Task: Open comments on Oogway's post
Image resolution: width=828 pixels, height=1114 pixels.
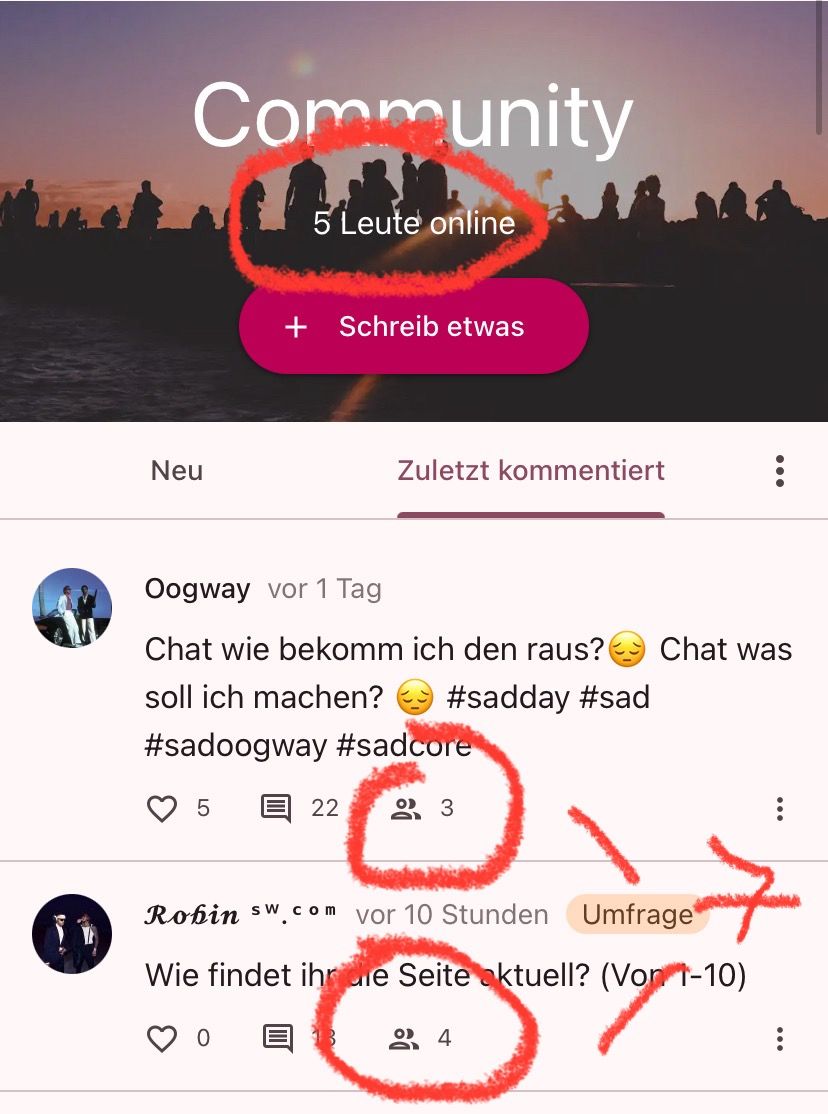Action: (276, 808)
